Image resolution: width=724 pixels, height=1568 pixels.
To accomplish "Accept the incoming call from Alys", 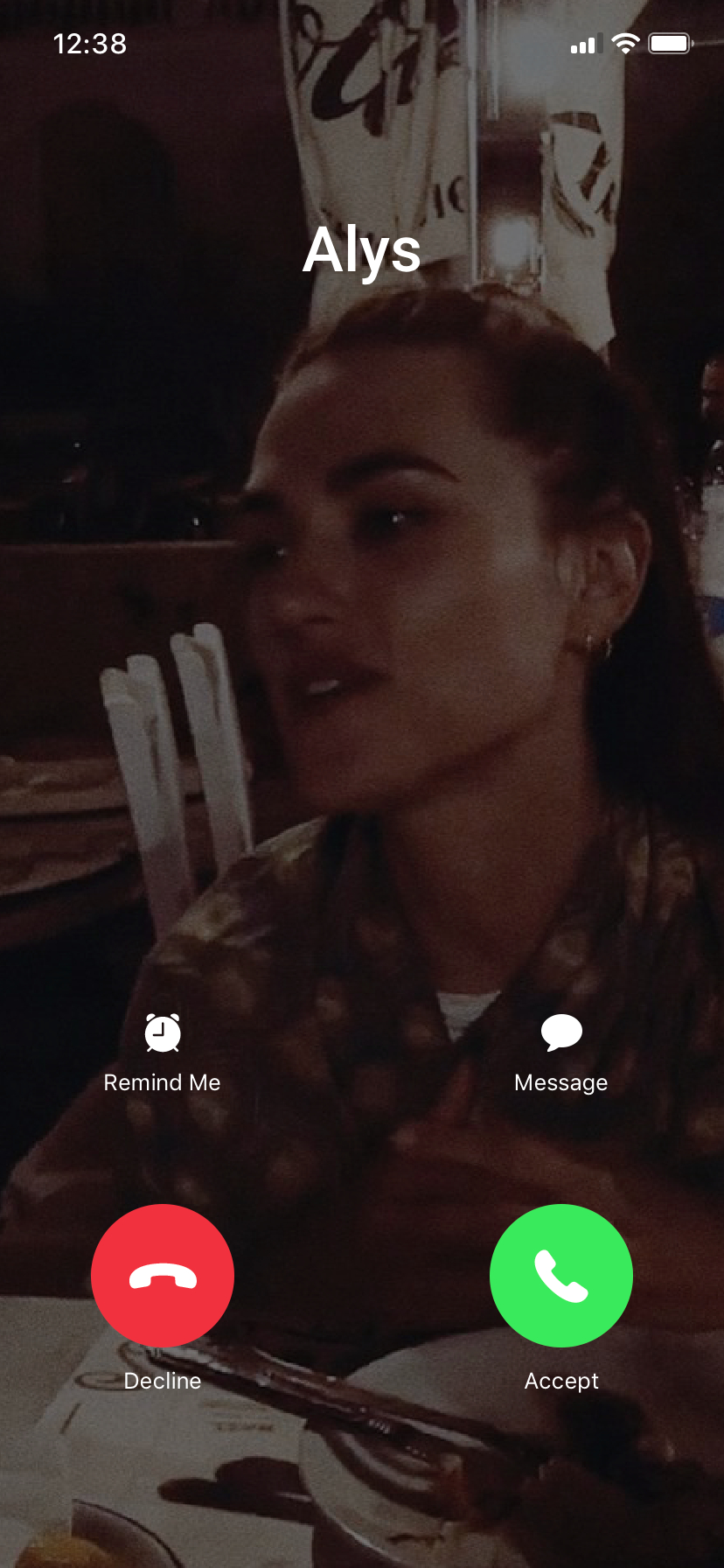I will tap(561, 1275).
